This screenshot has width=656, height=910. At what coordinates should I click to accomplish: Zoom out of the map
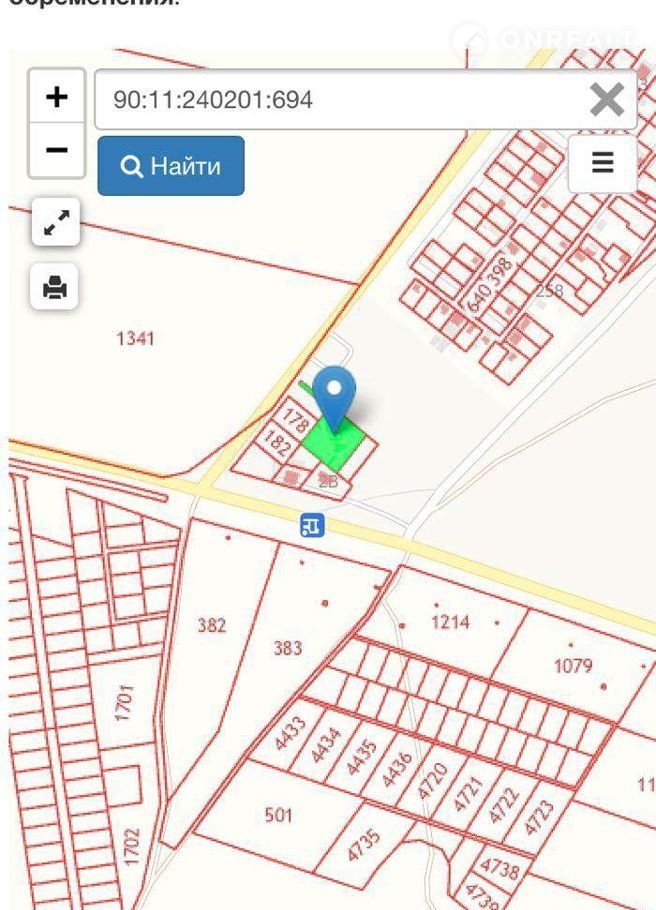[x=56, y=150]
